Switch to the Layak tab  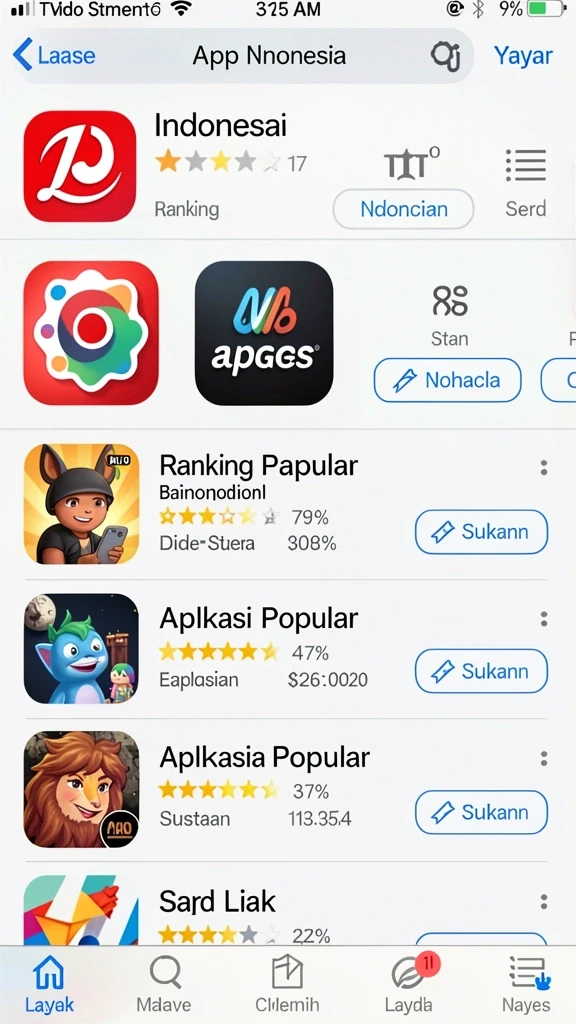click(50, 985)
